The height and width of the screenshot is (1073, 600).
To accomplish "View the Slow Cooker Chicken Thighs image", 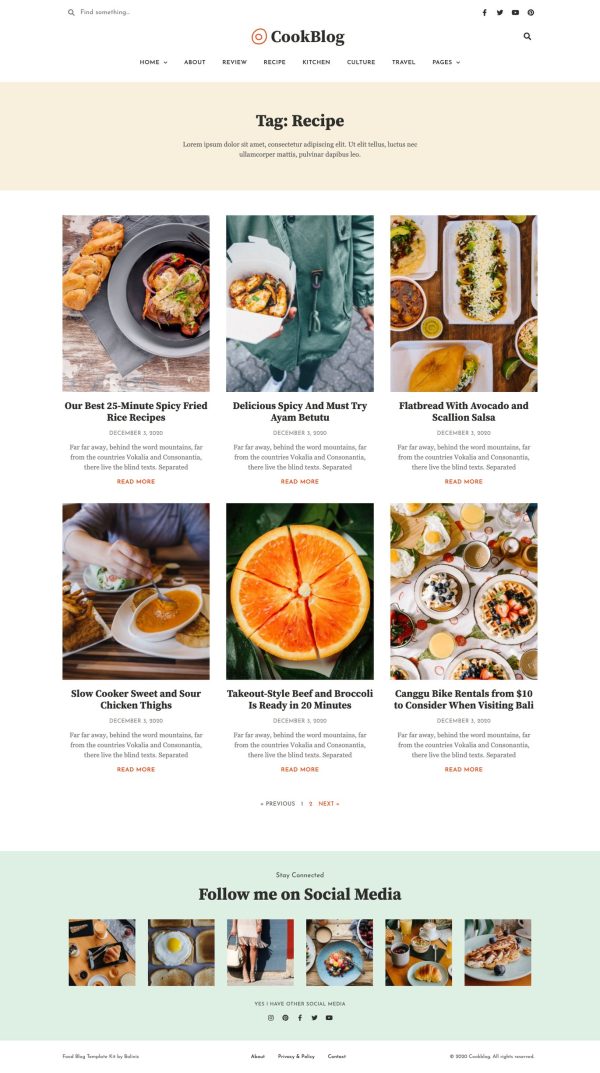I will (x=136, y=591).
